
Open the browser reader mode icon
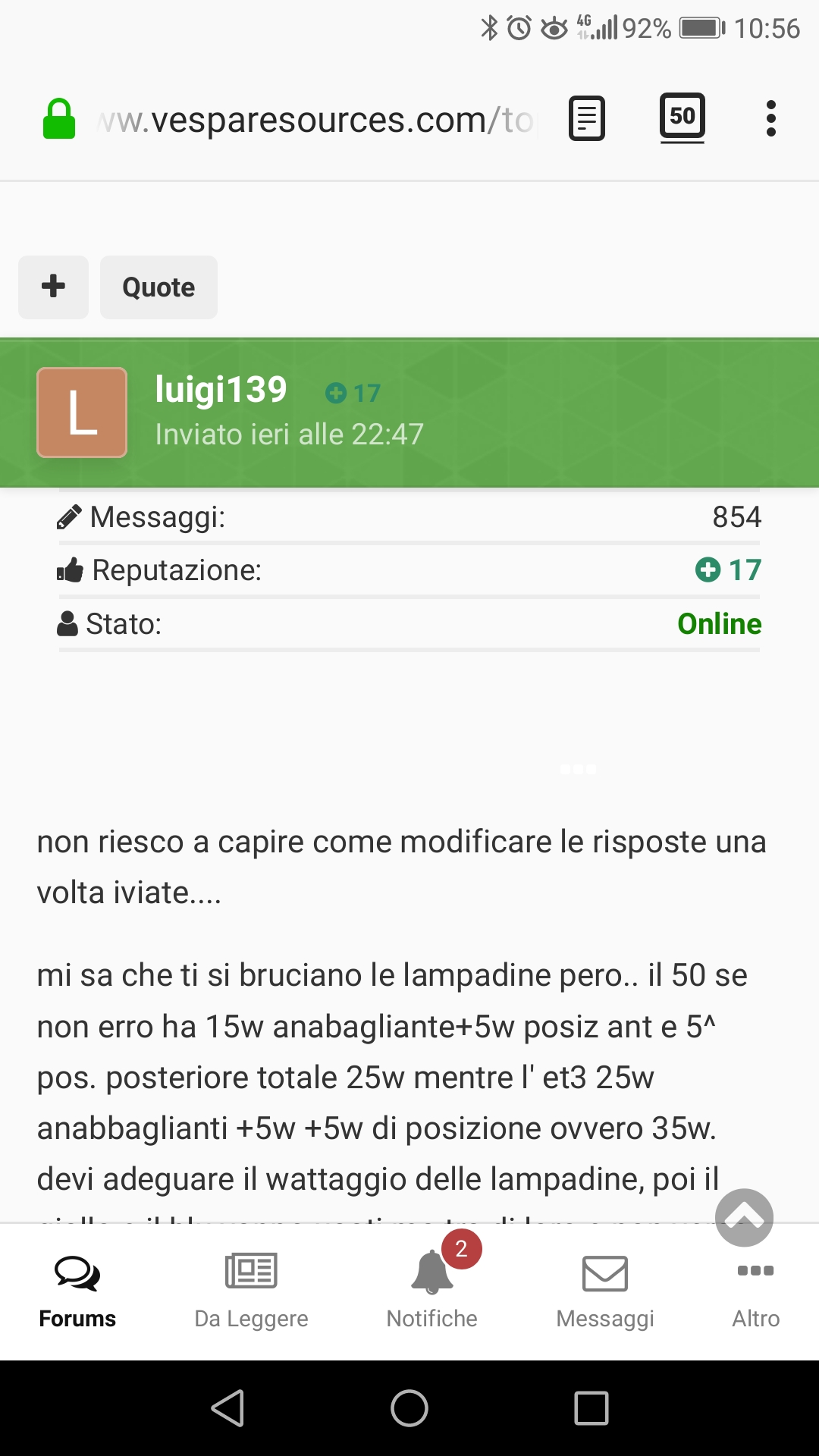(x=587, y=119)
